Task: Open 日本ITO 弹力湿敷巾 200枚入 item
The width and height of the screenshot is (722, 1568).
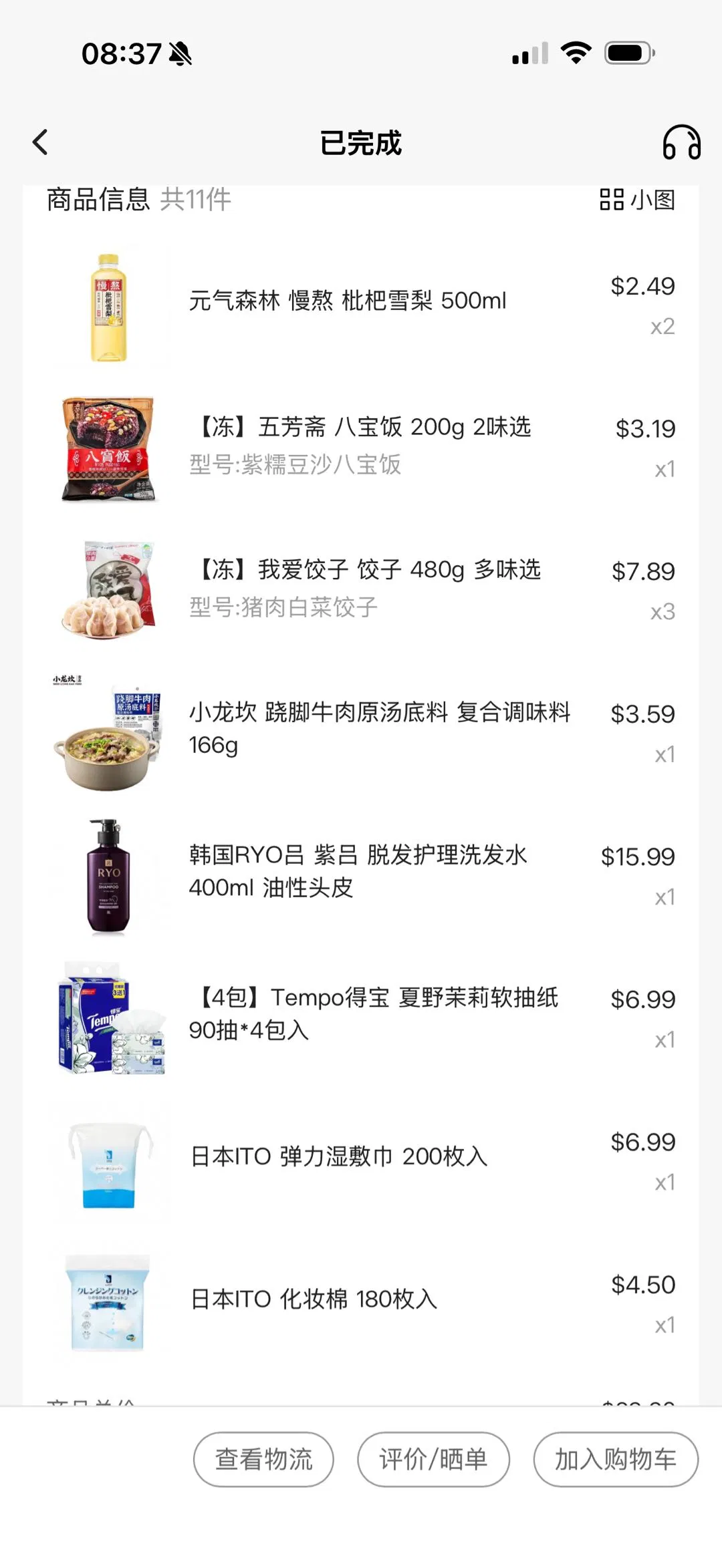Action: pos(339,1156)
